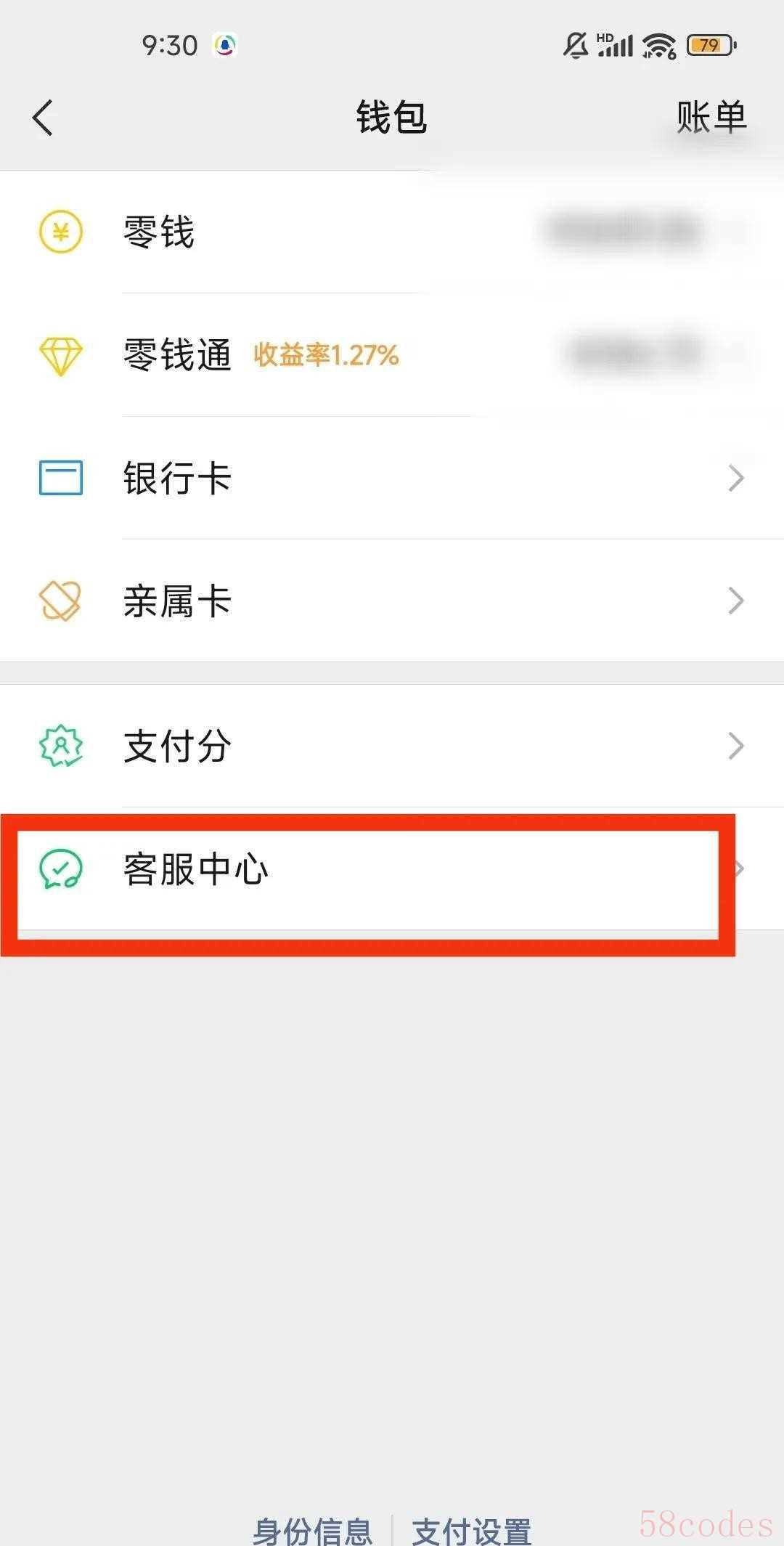The width and height of the screenshot is (784, 1546).
Task: Open the 支付分 row
Action: pos(392,746)
